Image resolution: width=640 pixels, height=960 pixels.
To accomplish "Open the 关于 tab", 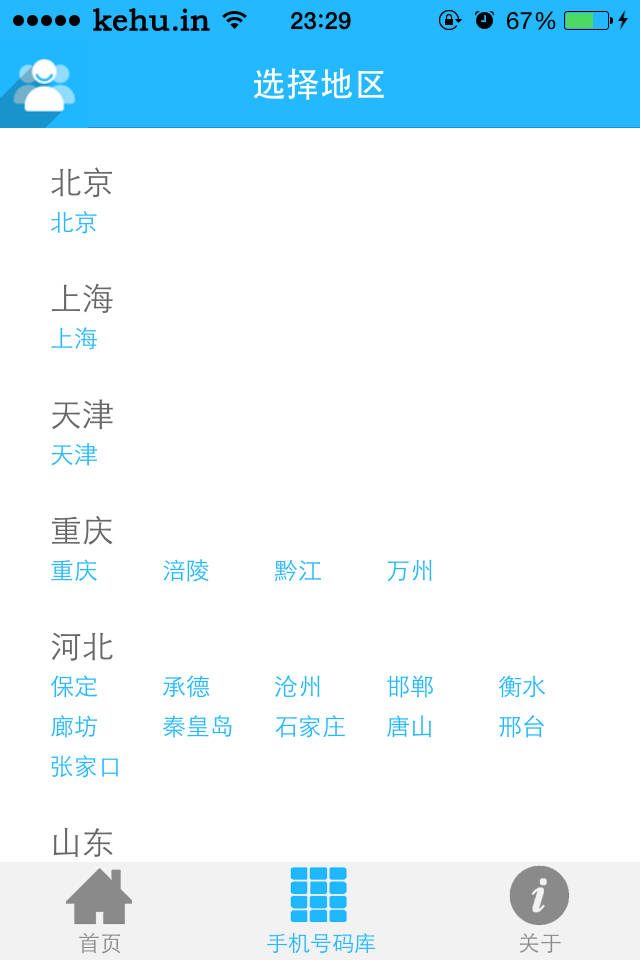I will click(539, 910).
